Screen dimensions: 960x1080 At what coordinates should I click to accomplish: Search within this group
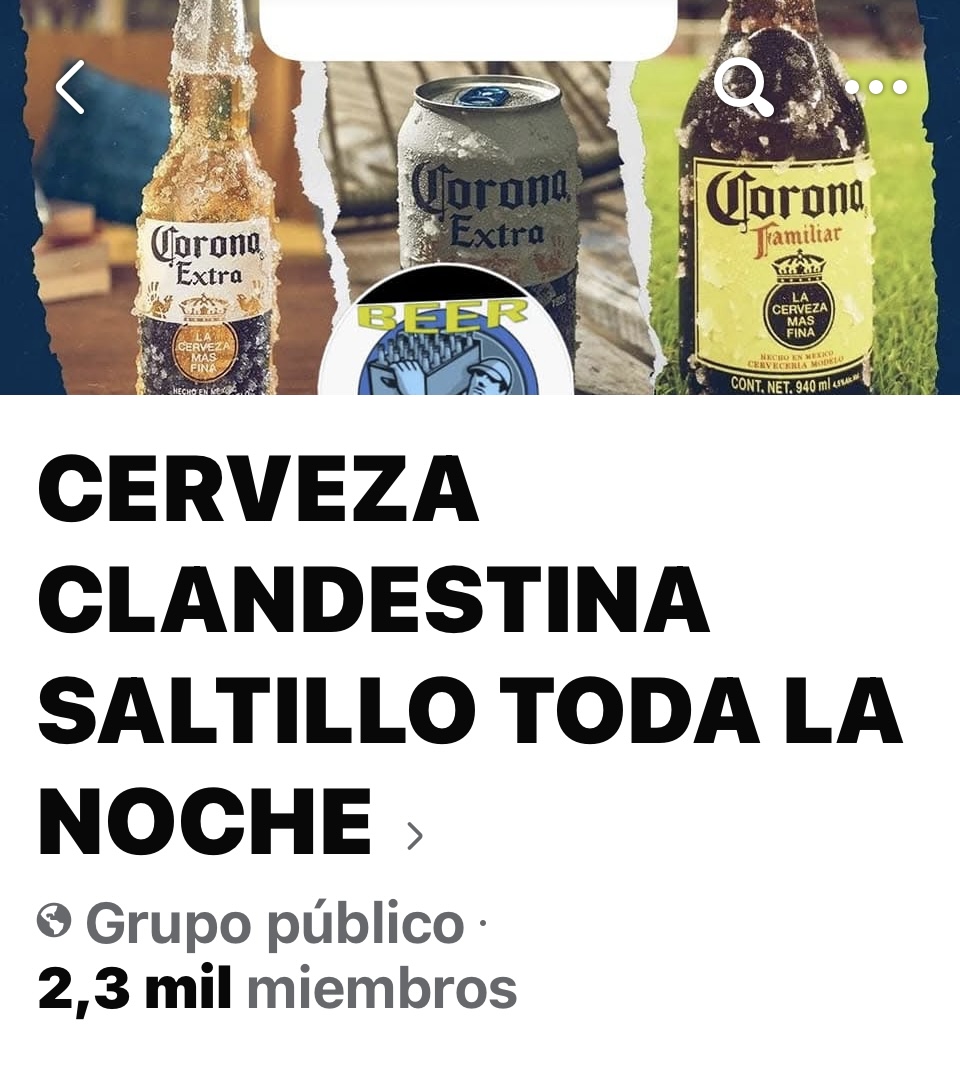point(742,87)
